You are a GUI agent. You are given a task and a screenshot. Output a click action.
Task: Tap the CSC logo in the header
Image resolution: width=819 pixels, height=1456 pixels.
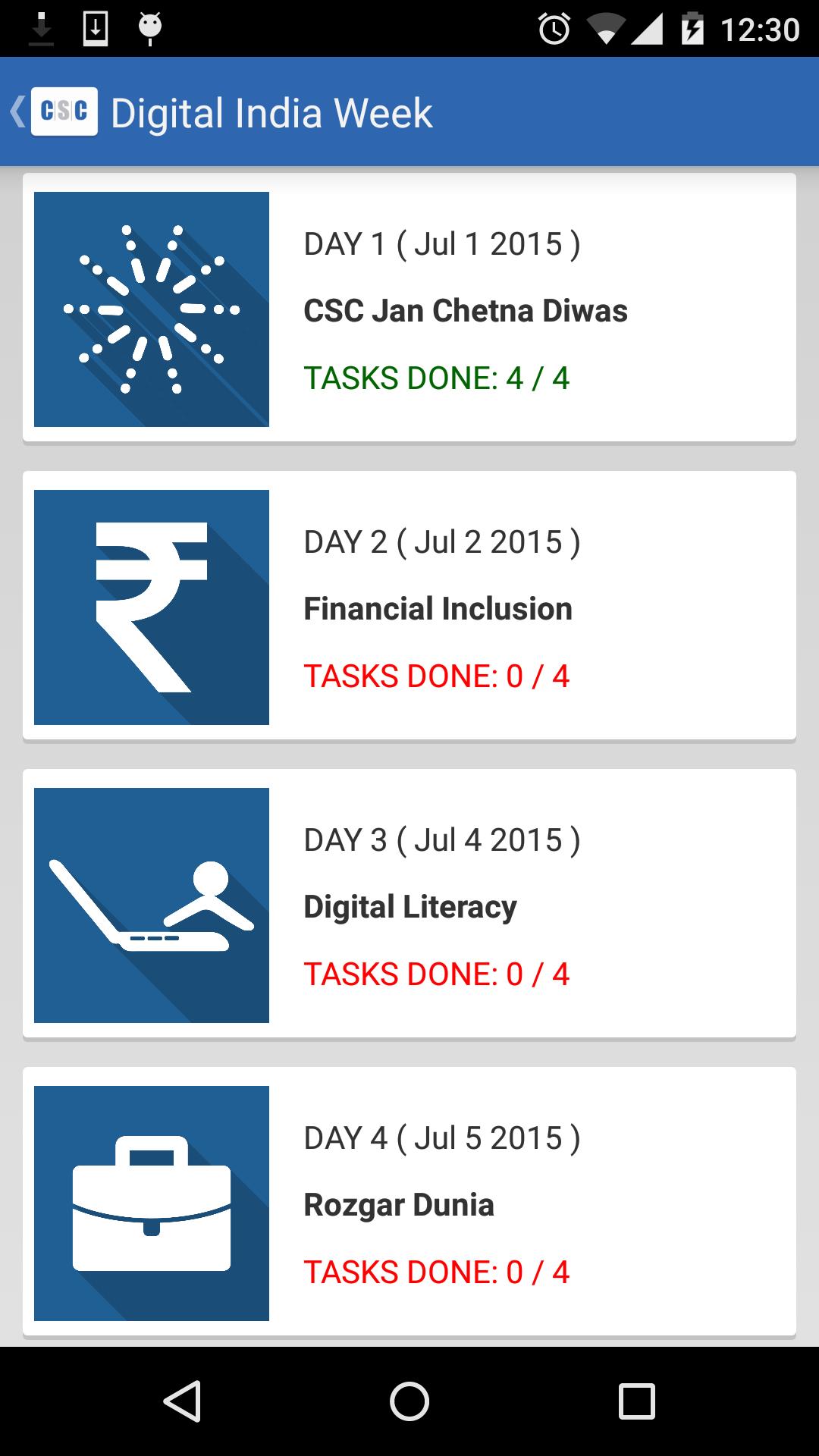pyautogui.click(x=64, y=112)
